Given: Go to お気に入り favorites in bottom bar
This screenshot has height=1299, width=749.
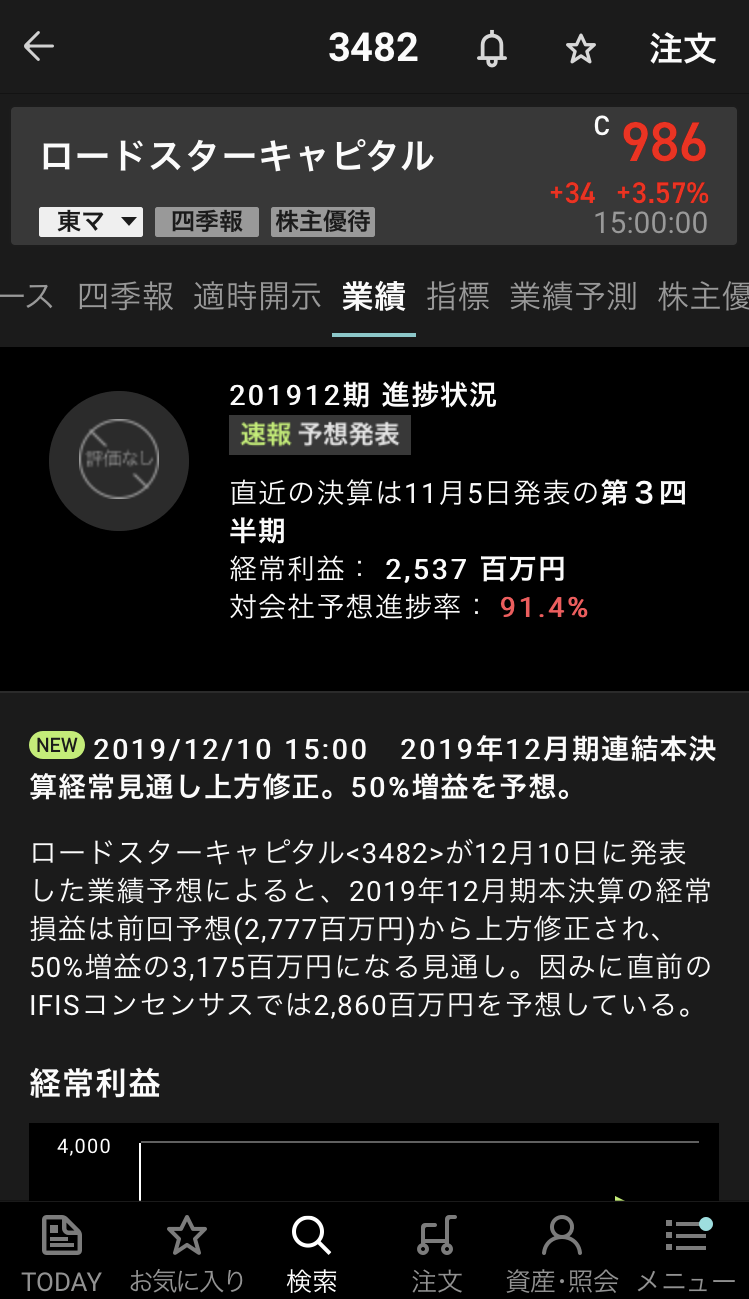Looking at the screenshot, I should pos(187,1253).
